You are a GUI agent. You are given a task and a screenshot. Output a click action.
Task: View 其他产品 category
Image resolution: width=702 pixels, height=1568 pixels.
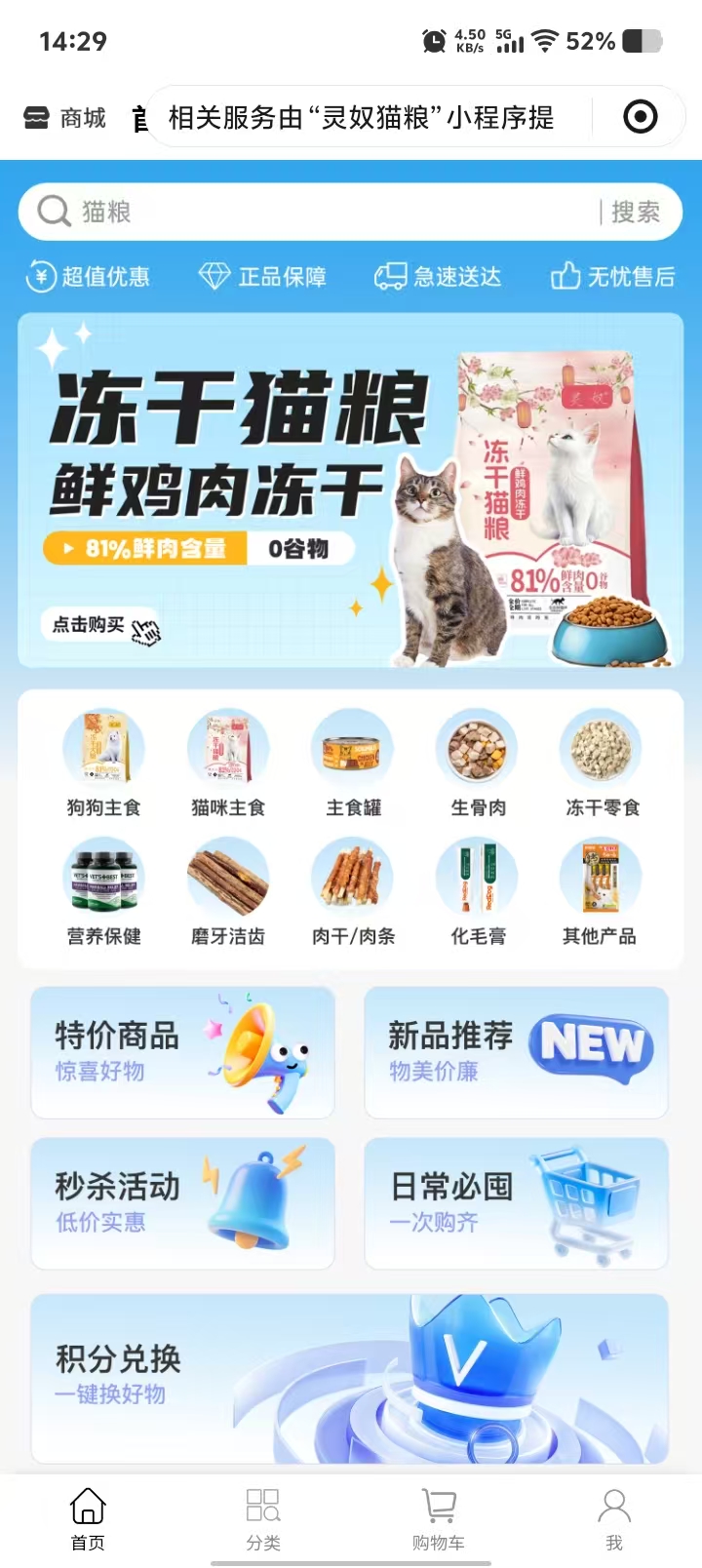coord(600,892)
